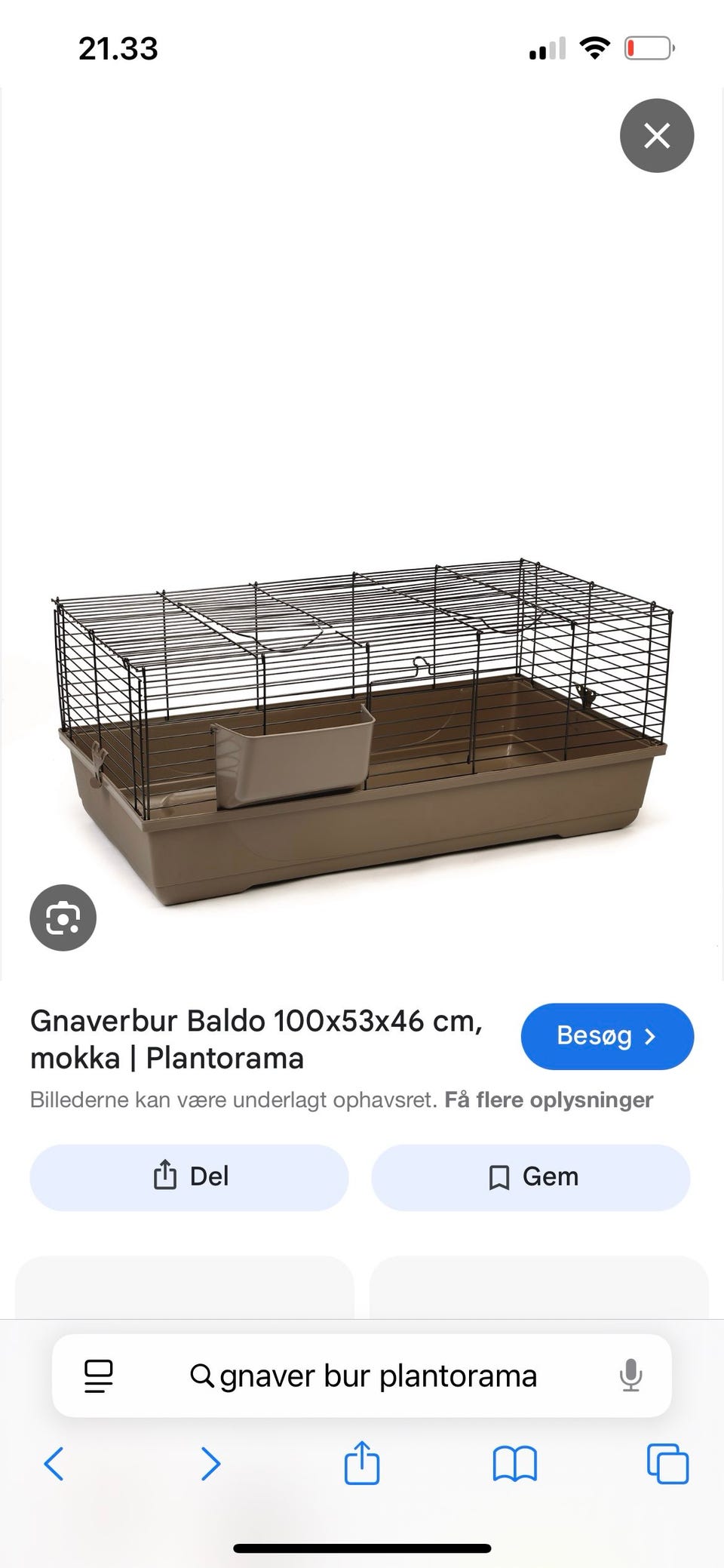724x1568 pixels.
Task: Open Få flere oplysninger link
Action: 549,1099
